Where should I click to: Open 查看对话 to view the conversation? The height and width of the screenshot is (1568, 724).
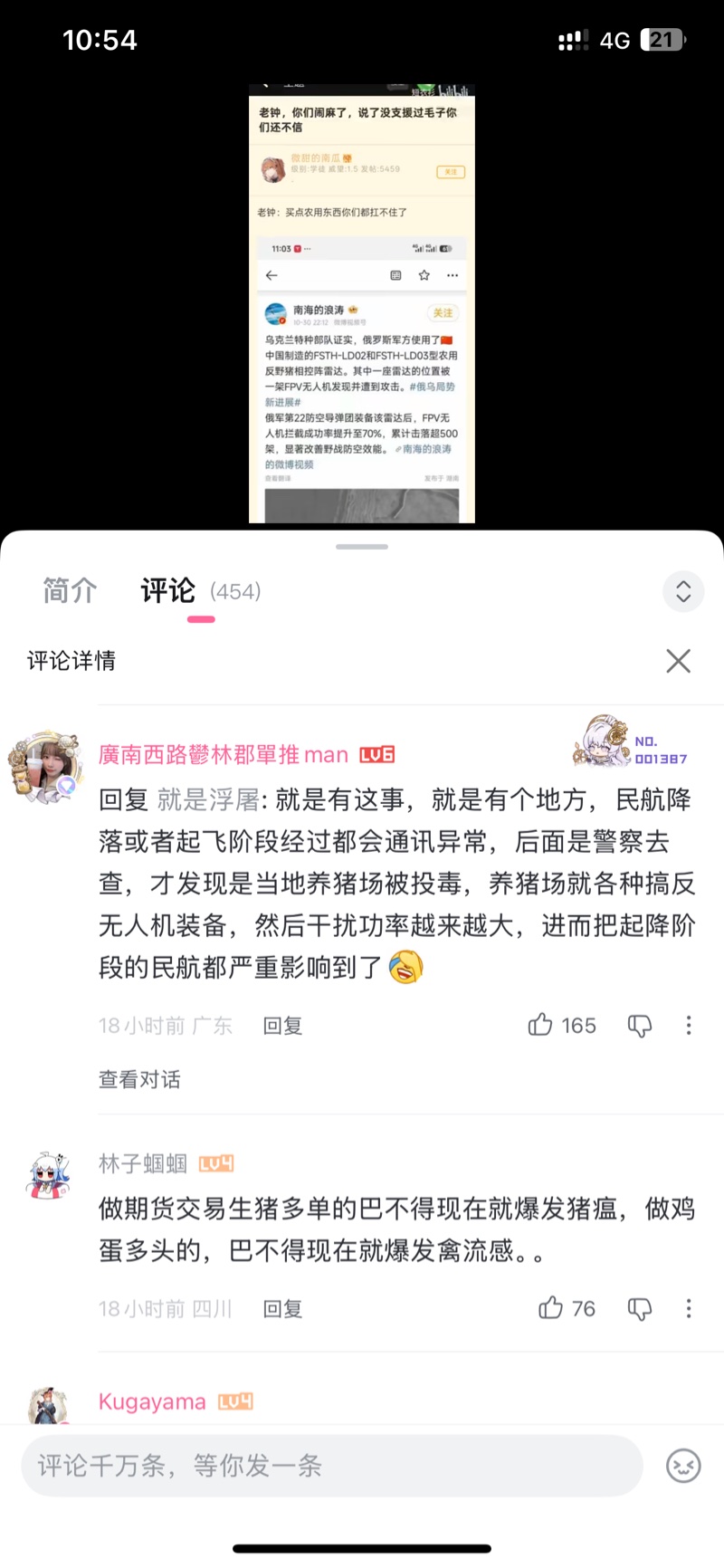(x=139, y=1079)
